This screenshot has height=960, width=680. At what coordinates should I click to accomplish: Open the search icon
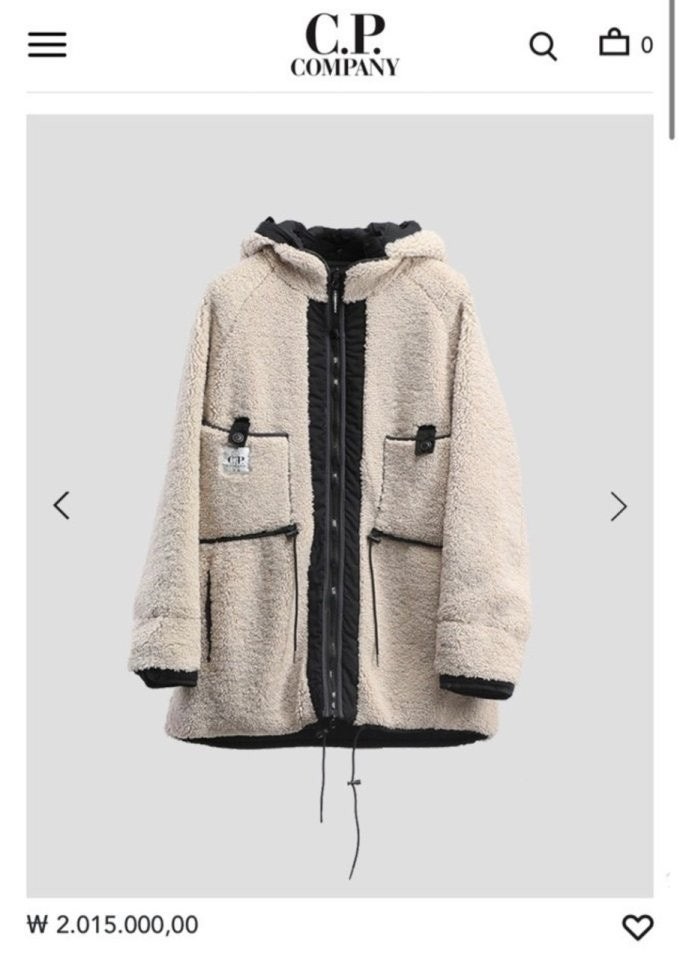tap(542, 46)
